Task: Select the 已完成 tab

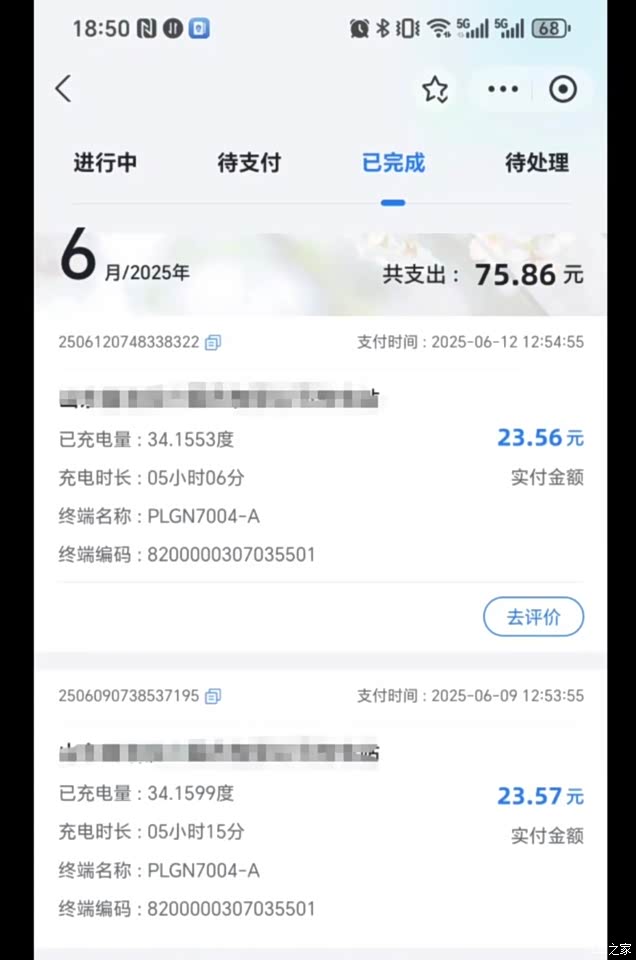Action: click(x=393, y=164)
